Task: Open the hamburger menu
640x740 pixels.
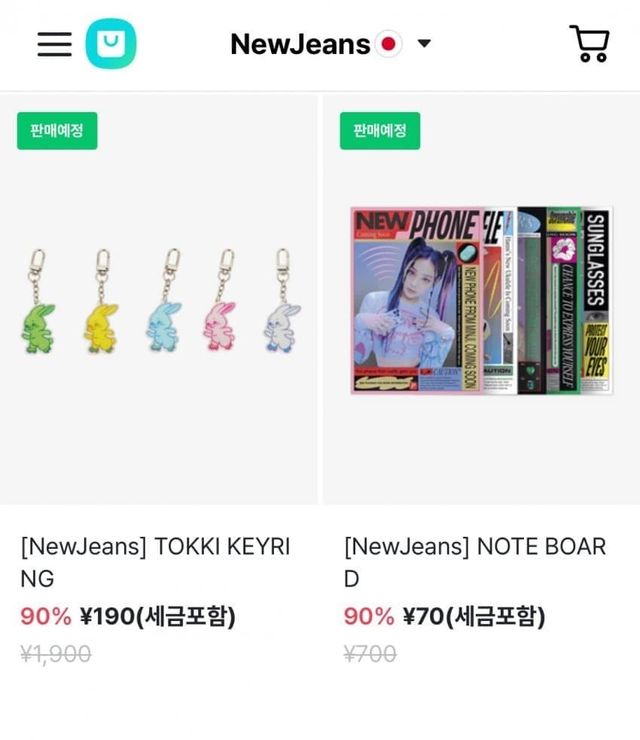Action: point(54,44)
